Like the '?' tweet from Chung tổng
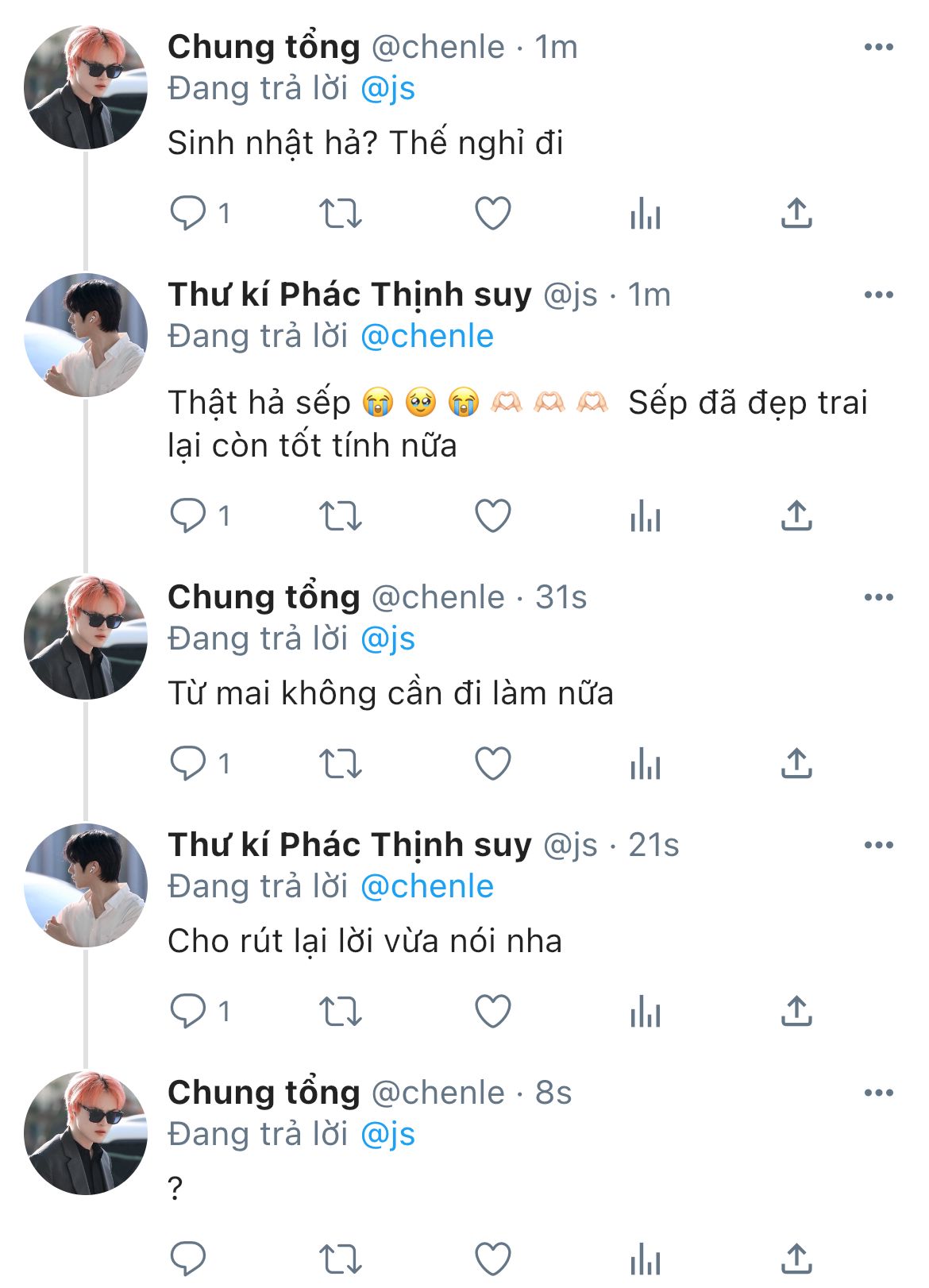The width and height of the screenshot is (929, 1288). click(492, 1259)
